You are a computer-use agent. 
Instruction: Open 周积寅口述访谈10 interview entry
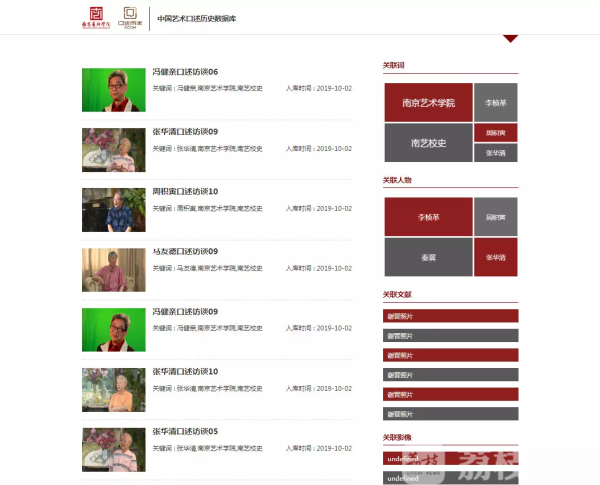point(185,192)
